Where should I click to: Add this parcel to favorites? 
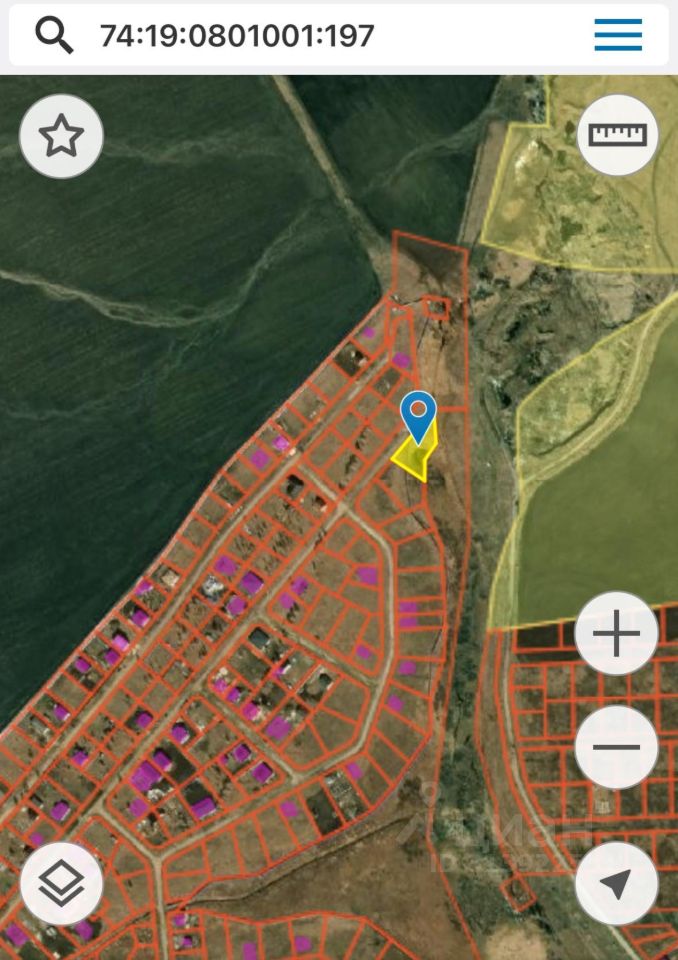coord(61,136)
